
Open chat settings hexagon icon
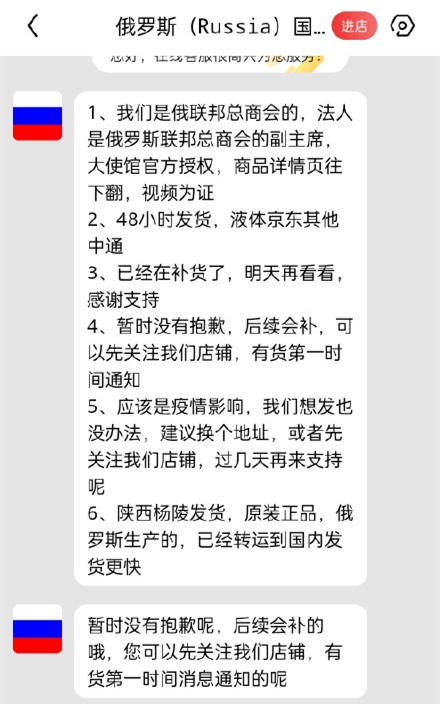402,26
